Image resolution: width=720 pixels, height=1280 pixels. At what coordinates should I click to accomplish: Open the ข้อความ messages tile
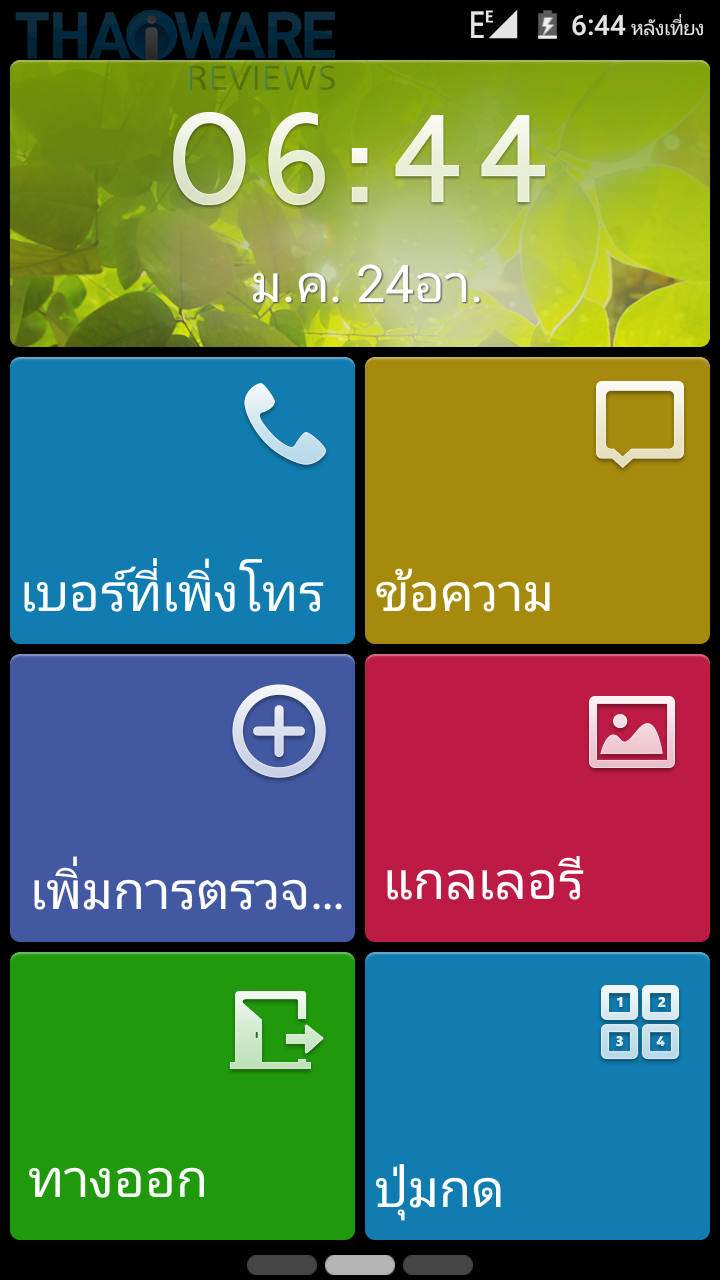pos(537,500)
